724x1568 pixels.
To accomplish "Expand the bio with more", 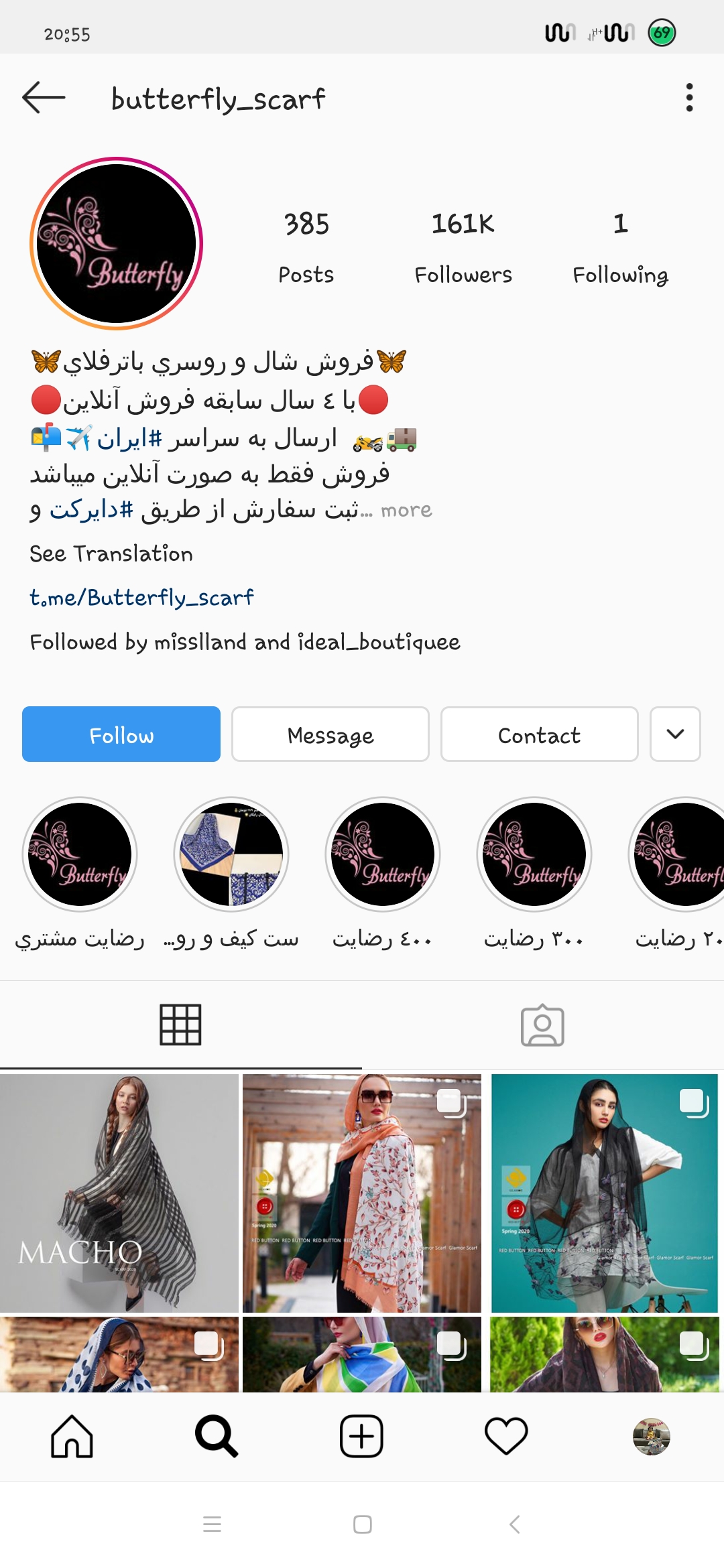I will 406,511.
